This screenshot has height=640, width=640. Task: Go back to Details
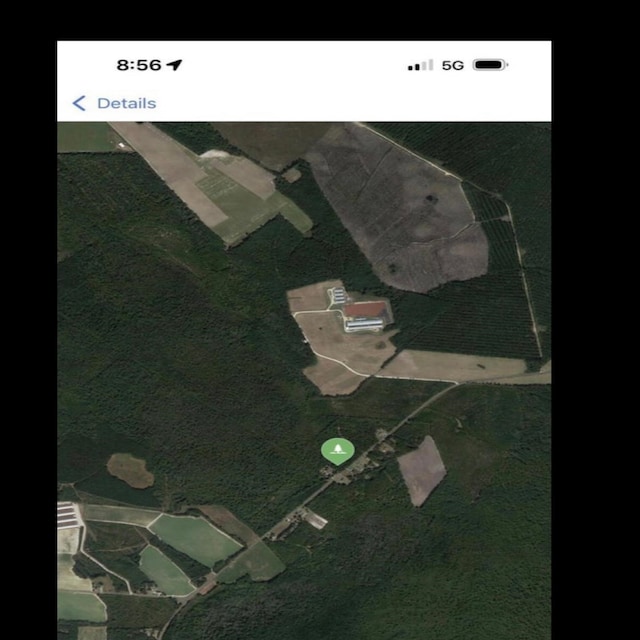click(114, 103)
